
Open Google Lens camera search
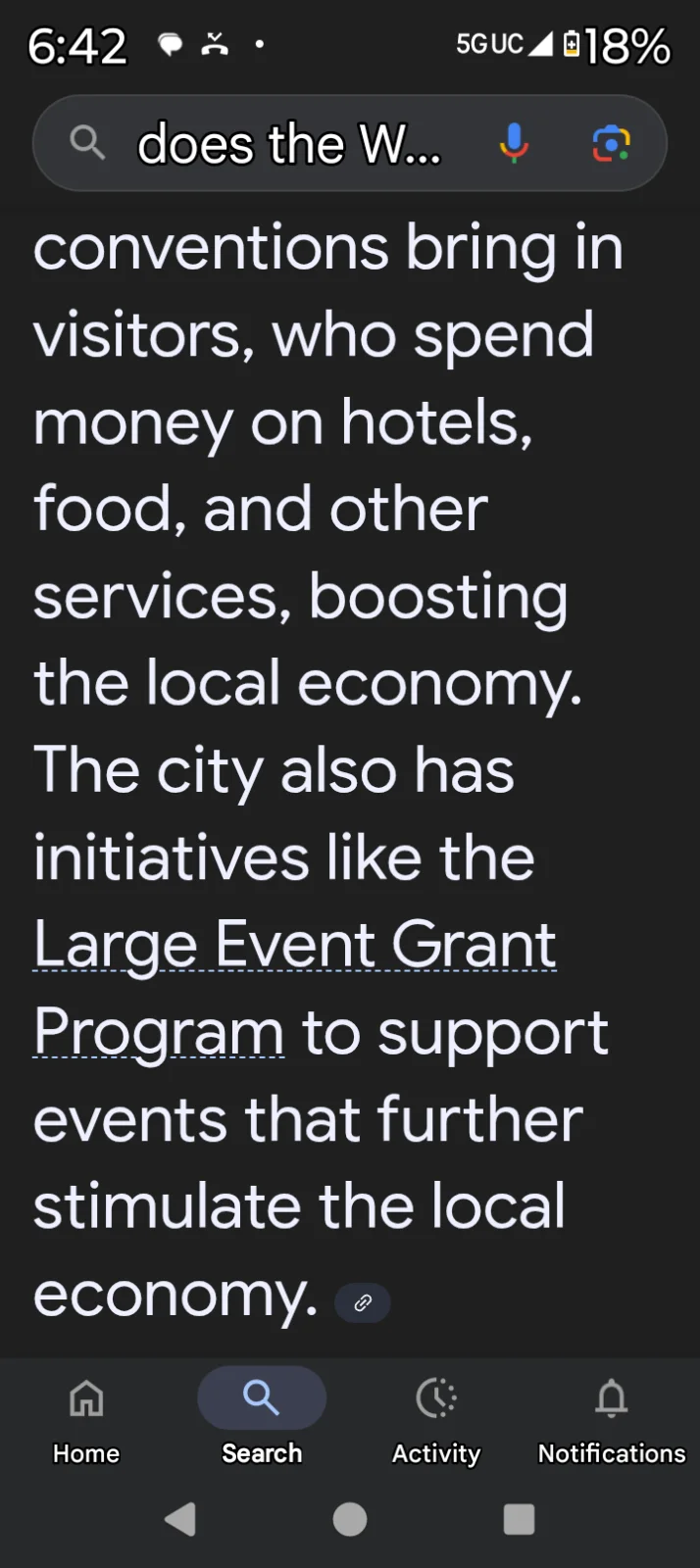pos(611,144)
